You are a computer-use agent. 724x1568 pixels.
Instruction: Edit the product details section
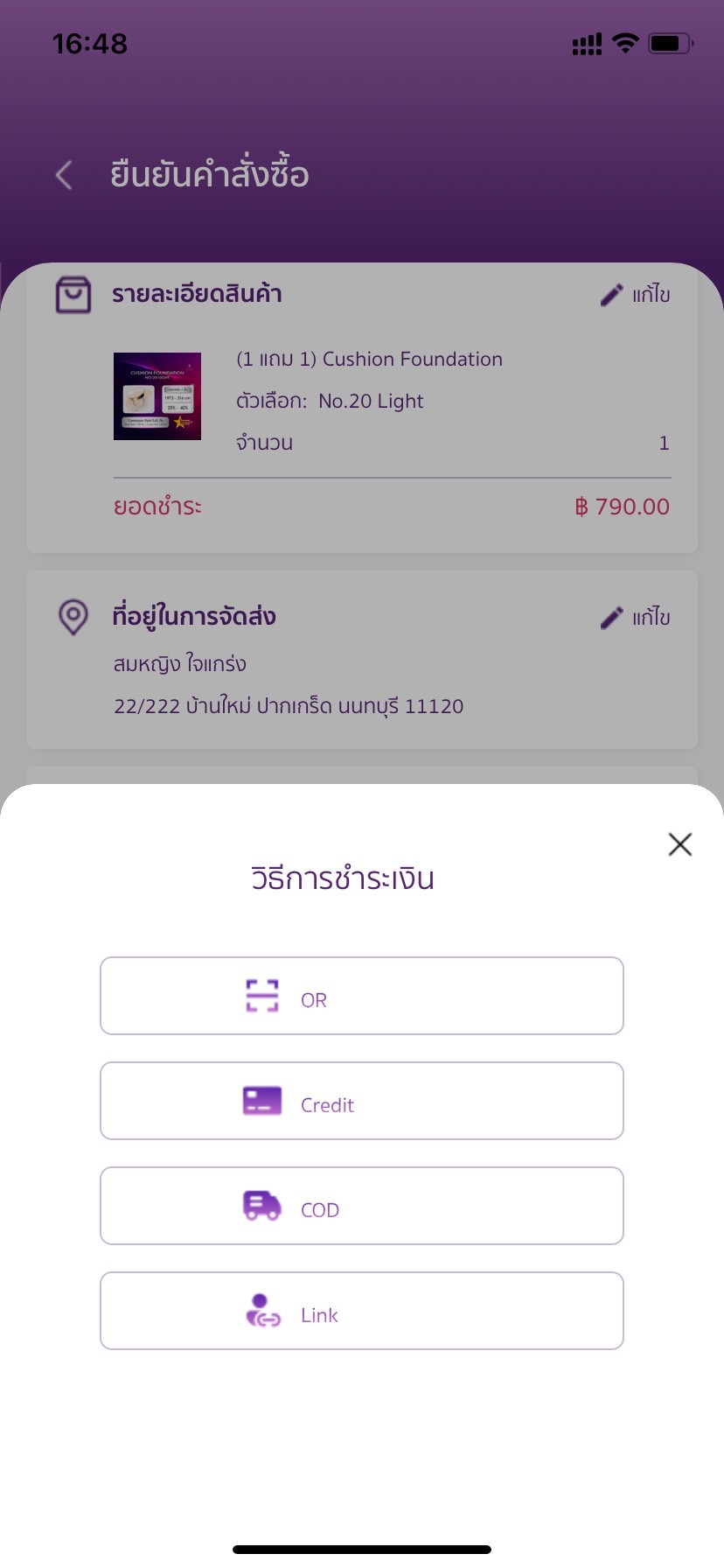pyautogui.click(x=636, y=295)
